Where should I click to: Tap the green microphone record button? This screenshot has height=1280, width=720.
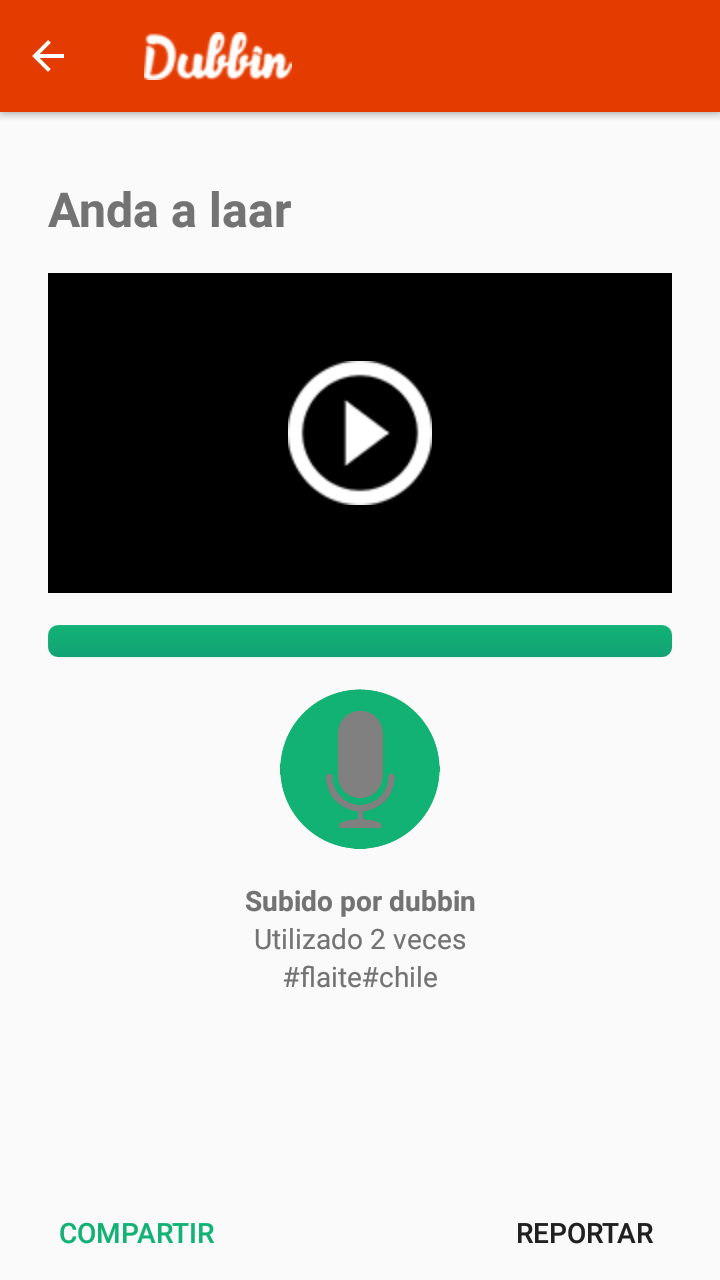360,769
